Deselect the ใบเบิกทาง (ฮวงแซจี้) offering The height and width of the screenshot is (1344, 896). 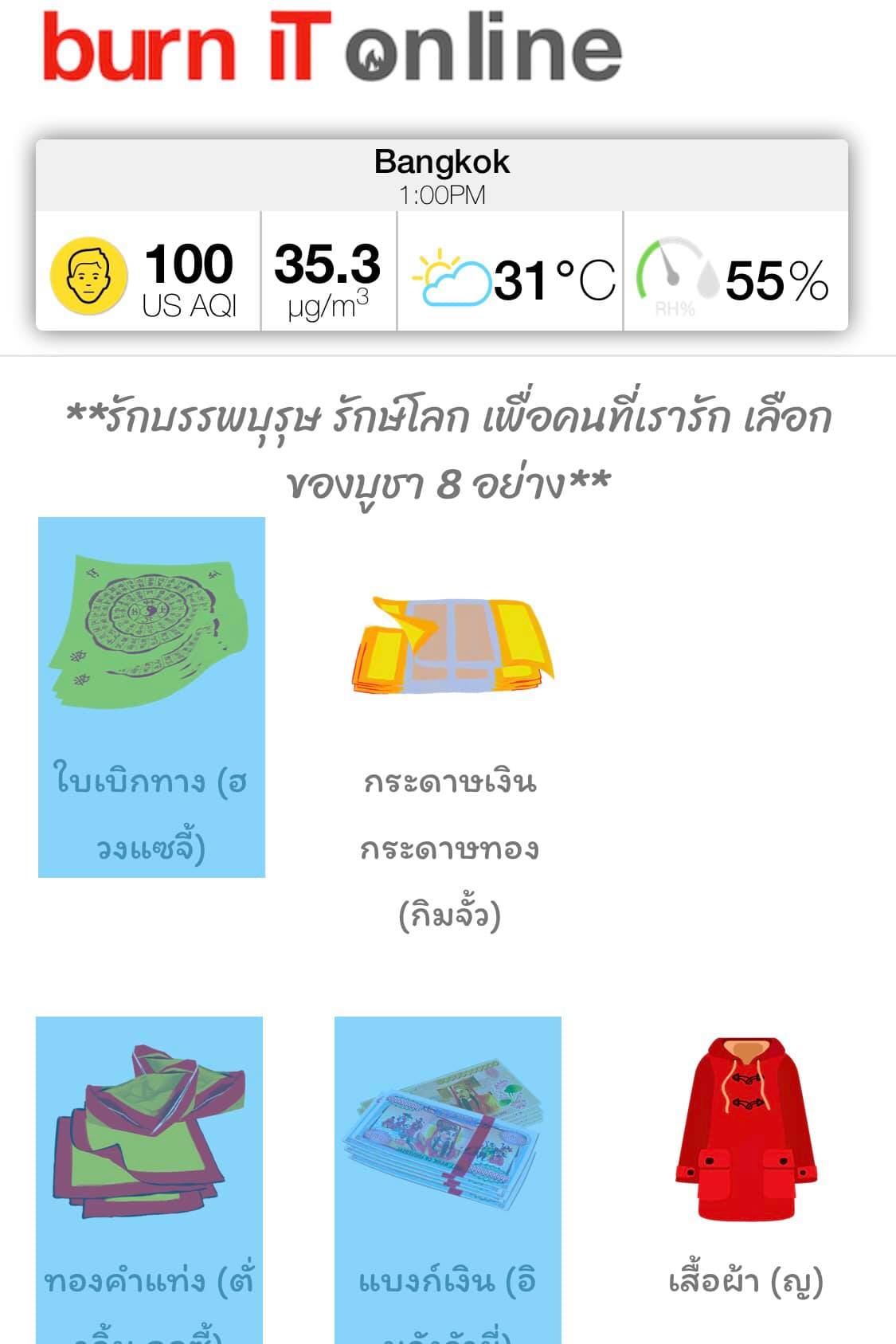click(x=151, y=697)
